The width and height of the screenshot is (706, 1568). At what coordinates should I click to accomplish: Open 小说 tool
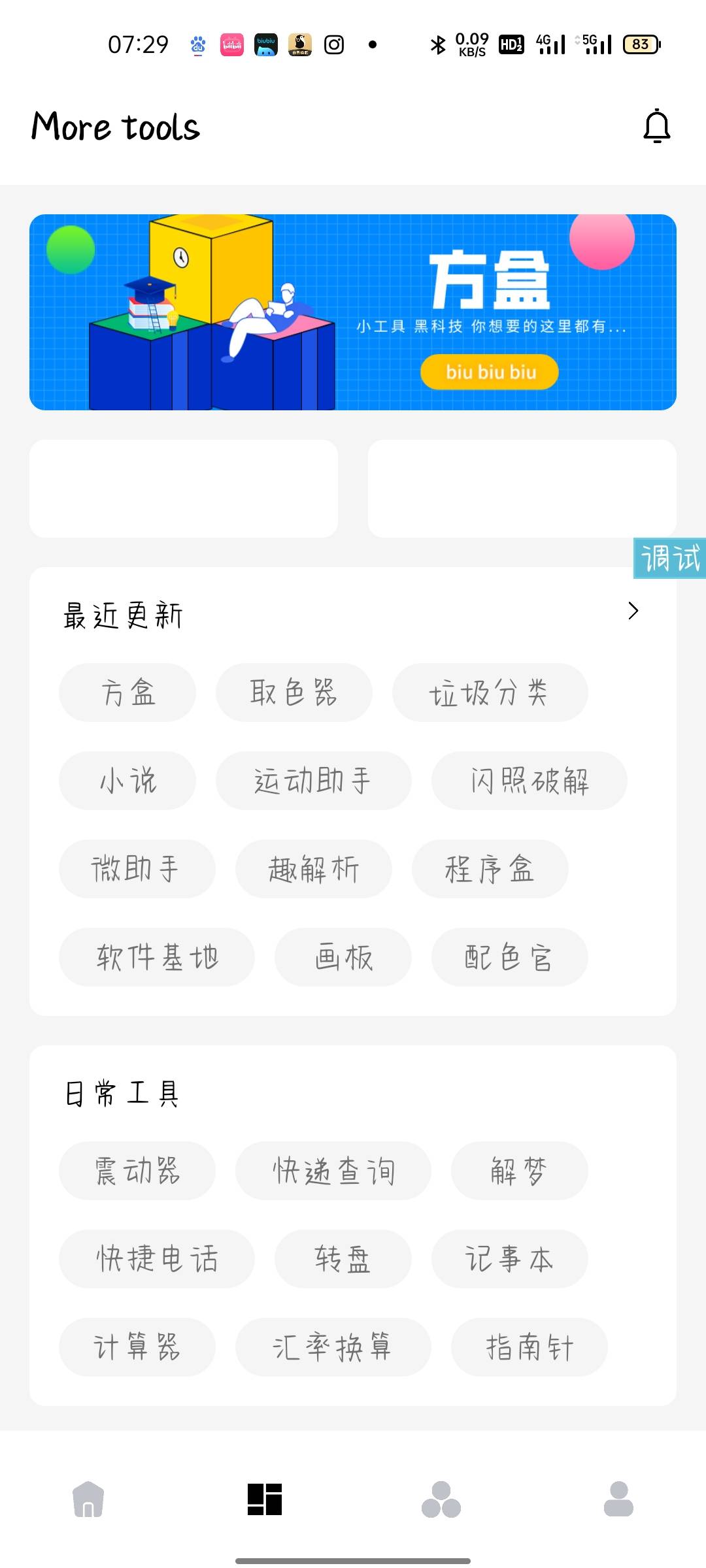point(127,781)
